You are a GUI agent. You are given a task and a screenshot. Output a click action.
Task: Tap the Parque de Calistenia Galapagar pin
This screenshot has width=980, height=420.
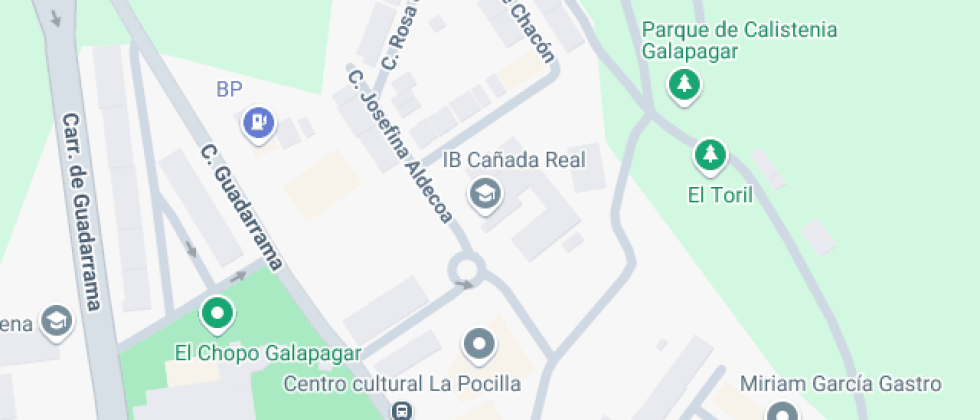click(684, 85)
